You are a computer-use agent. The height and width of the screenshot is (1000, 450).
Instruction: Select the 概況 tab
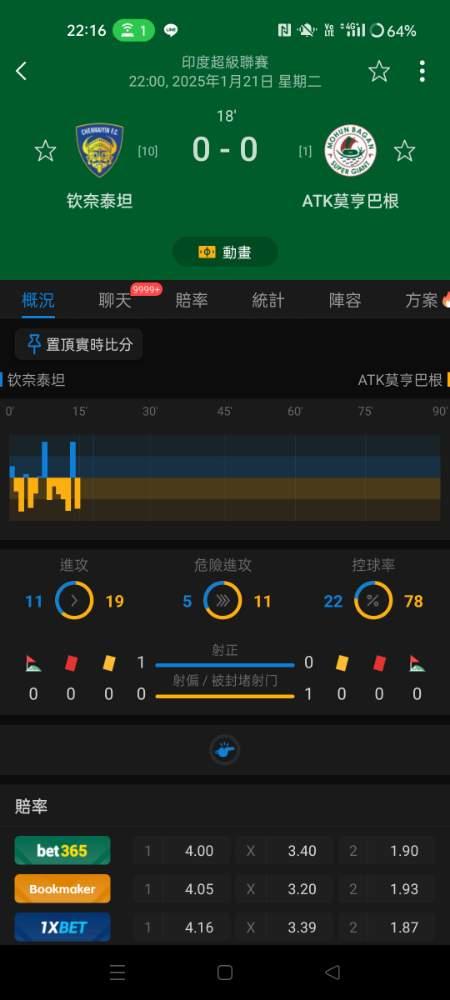(x=38, y=300)
